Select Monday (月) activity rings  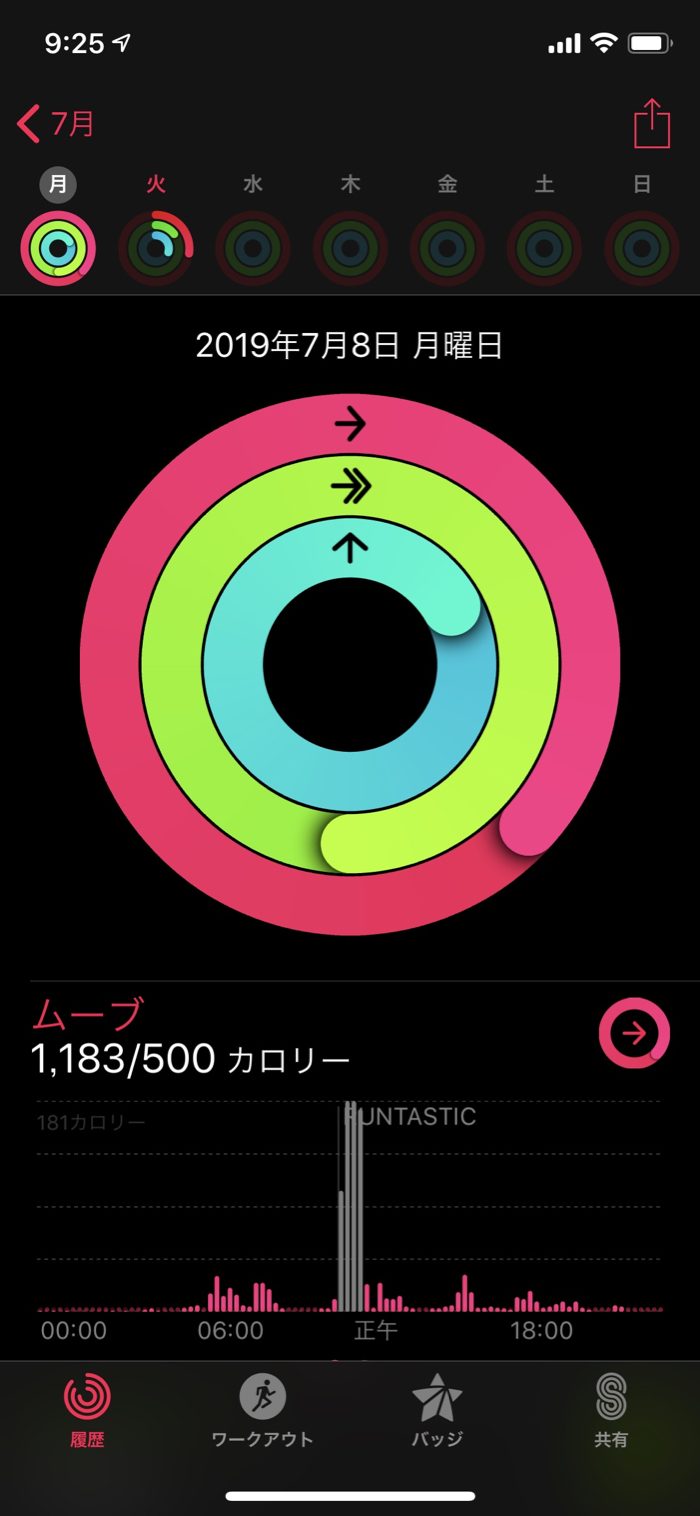click(58, 248)
